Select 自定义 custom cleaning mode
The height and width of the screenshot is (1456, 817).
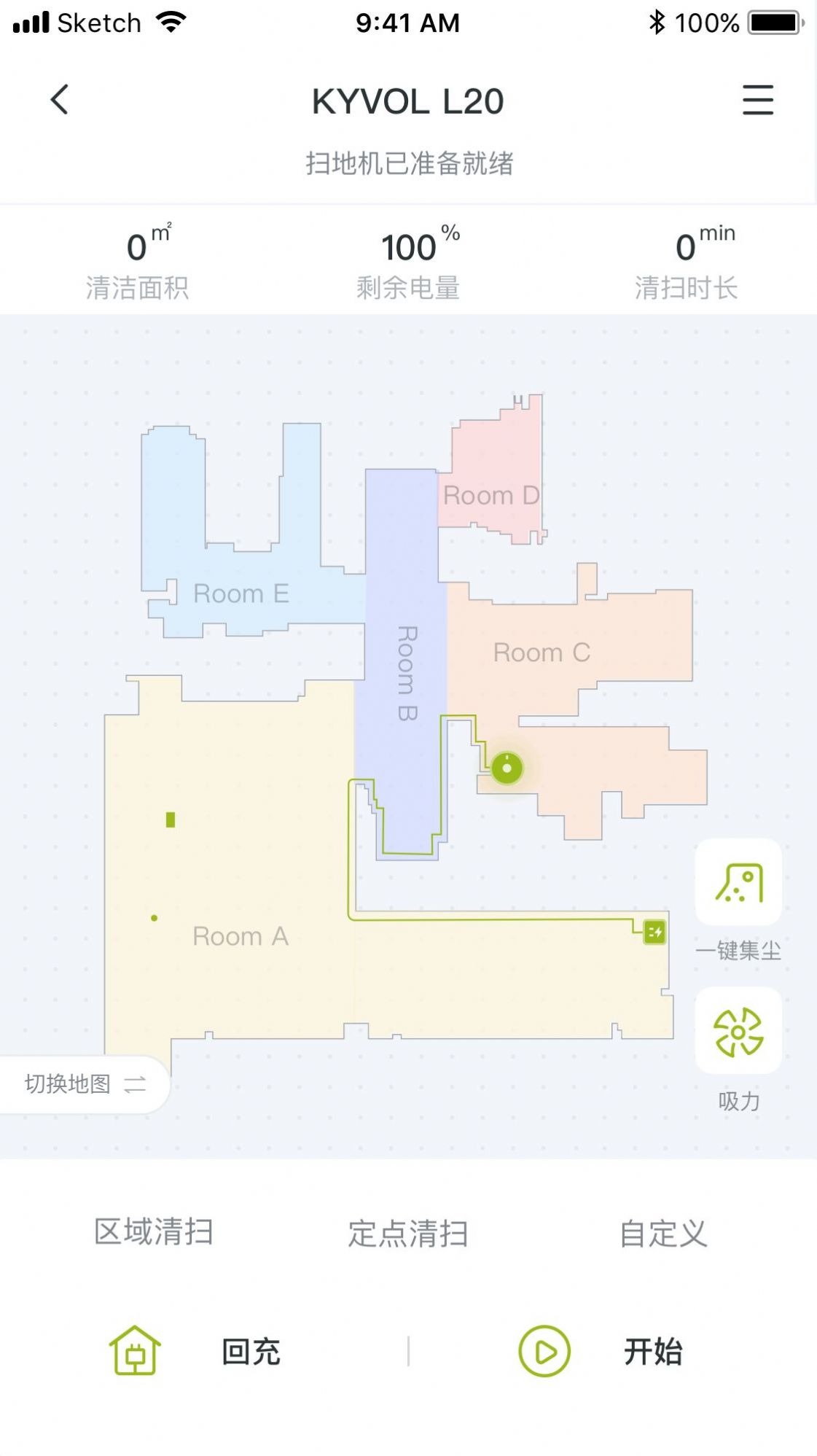(x=663, y=1233)
